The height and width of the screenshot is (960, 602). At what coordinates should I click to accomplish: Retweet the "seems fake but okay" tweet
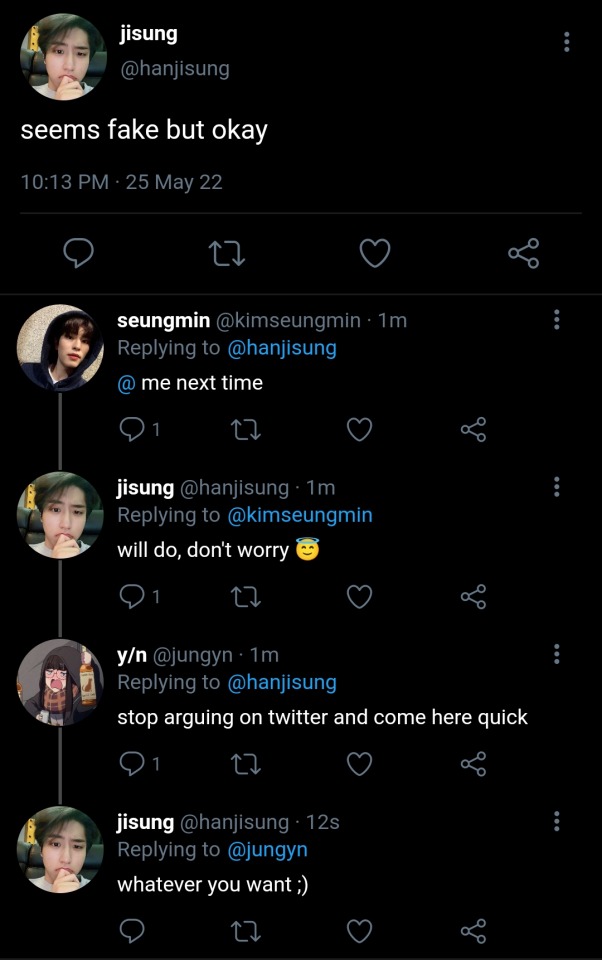pyautogui.click(x=228, y=254)
